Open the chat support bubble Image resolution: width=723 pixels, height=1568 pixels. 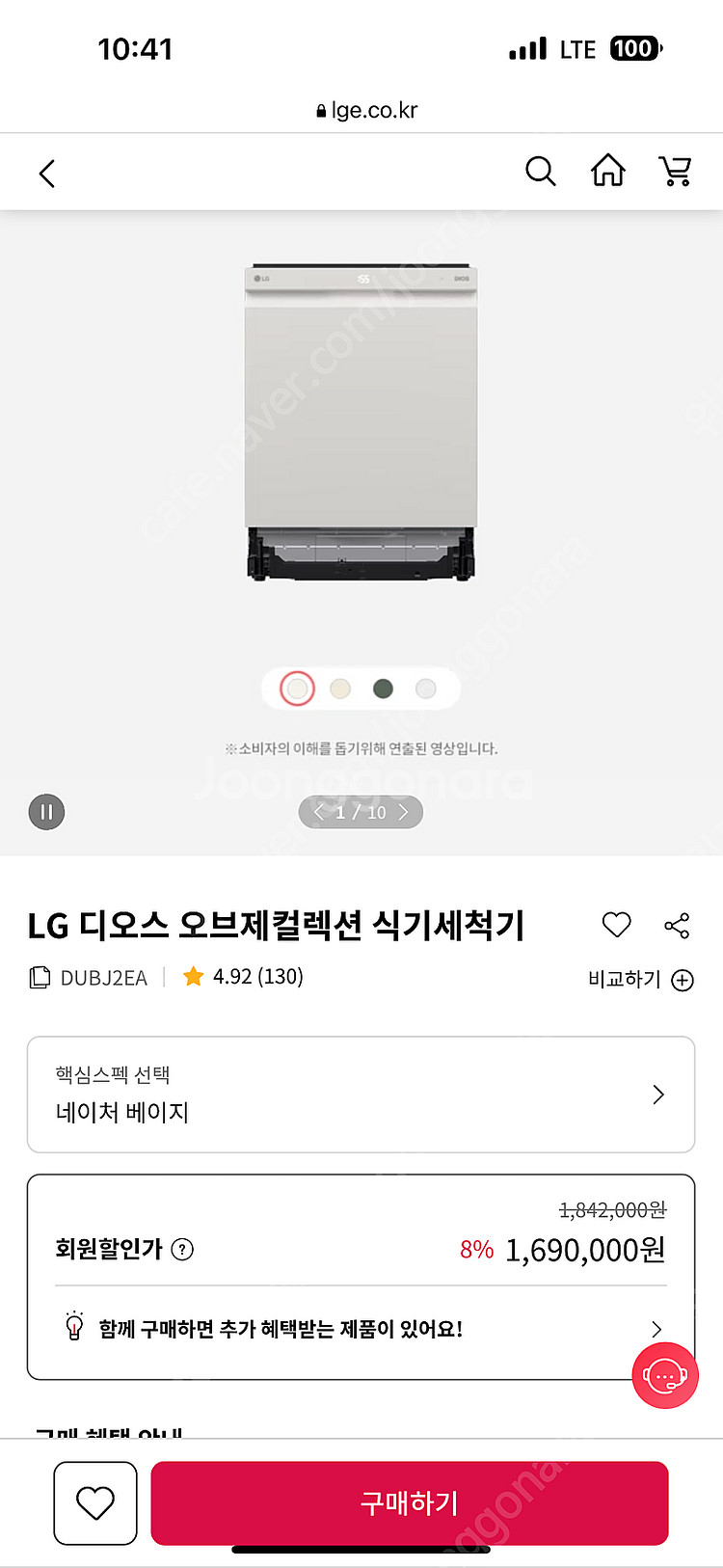[664, 1375]
